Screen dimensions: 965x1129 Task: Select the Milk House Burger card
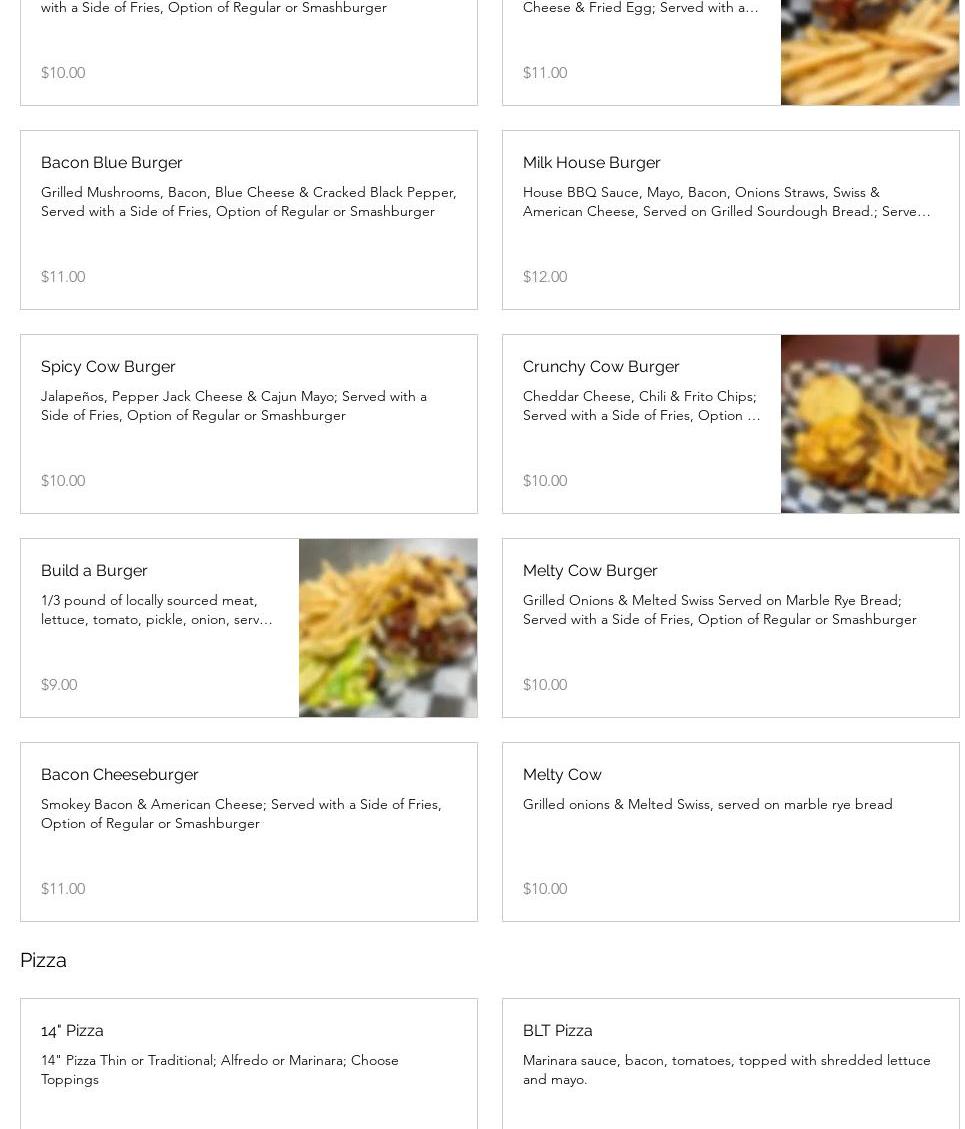point(730,220)
